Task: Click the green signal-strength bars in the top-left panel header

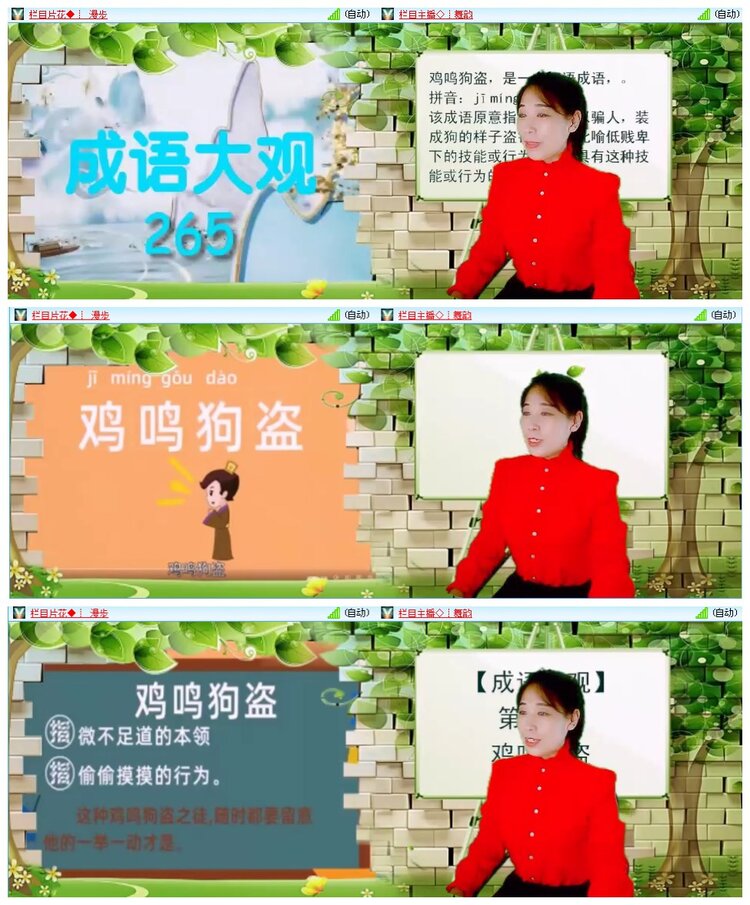Action: click(333, 14)
